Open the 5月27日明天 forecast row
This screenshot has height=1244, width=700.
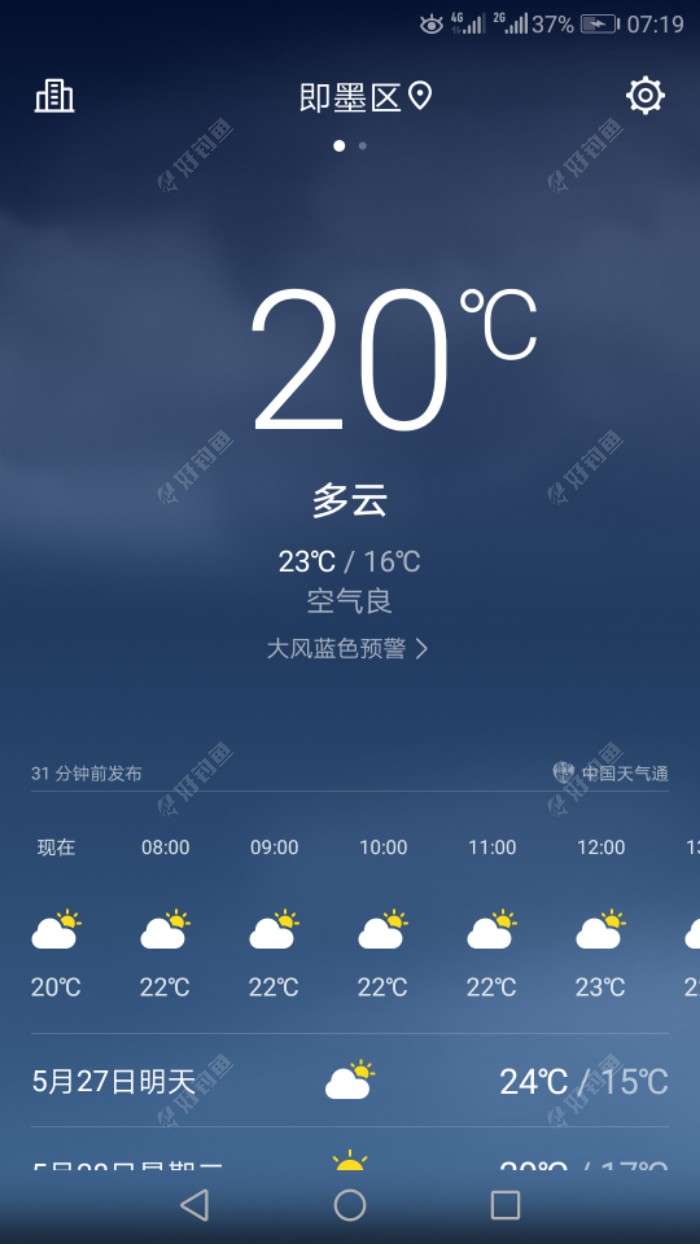(x=349, y=1081)
